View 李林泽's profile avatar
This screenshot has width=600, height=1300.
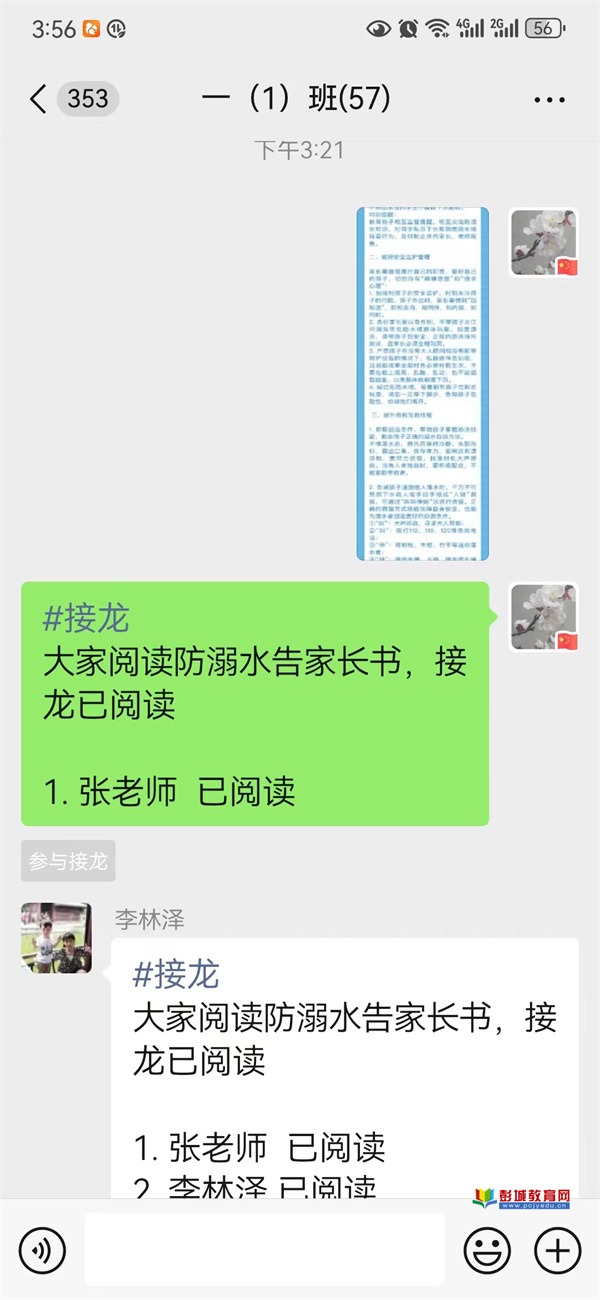pyautogui.click(x=56, y=937)
